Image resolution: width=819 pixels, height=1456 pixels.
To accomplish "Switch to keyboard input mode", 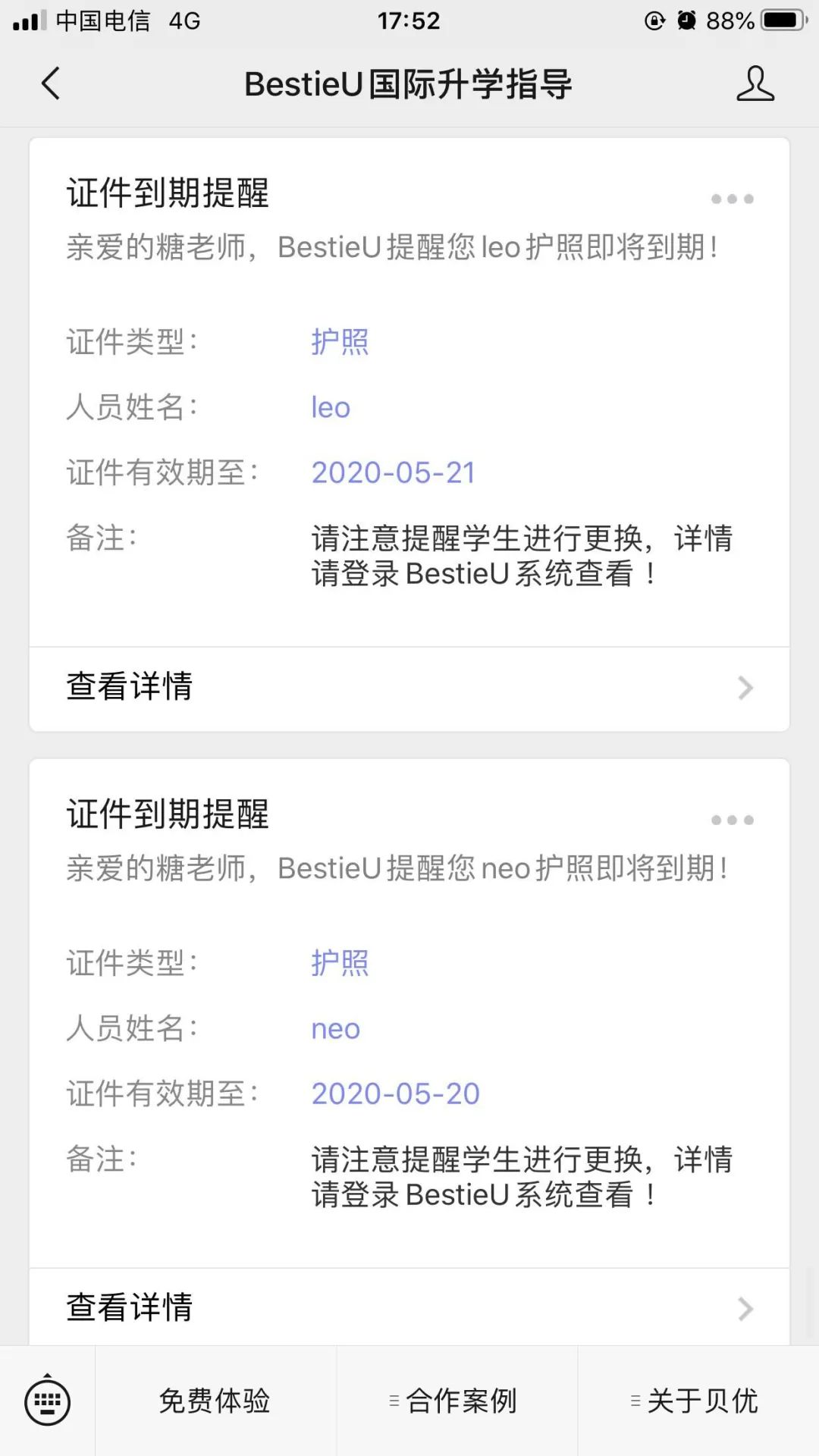I will 47,1401.
